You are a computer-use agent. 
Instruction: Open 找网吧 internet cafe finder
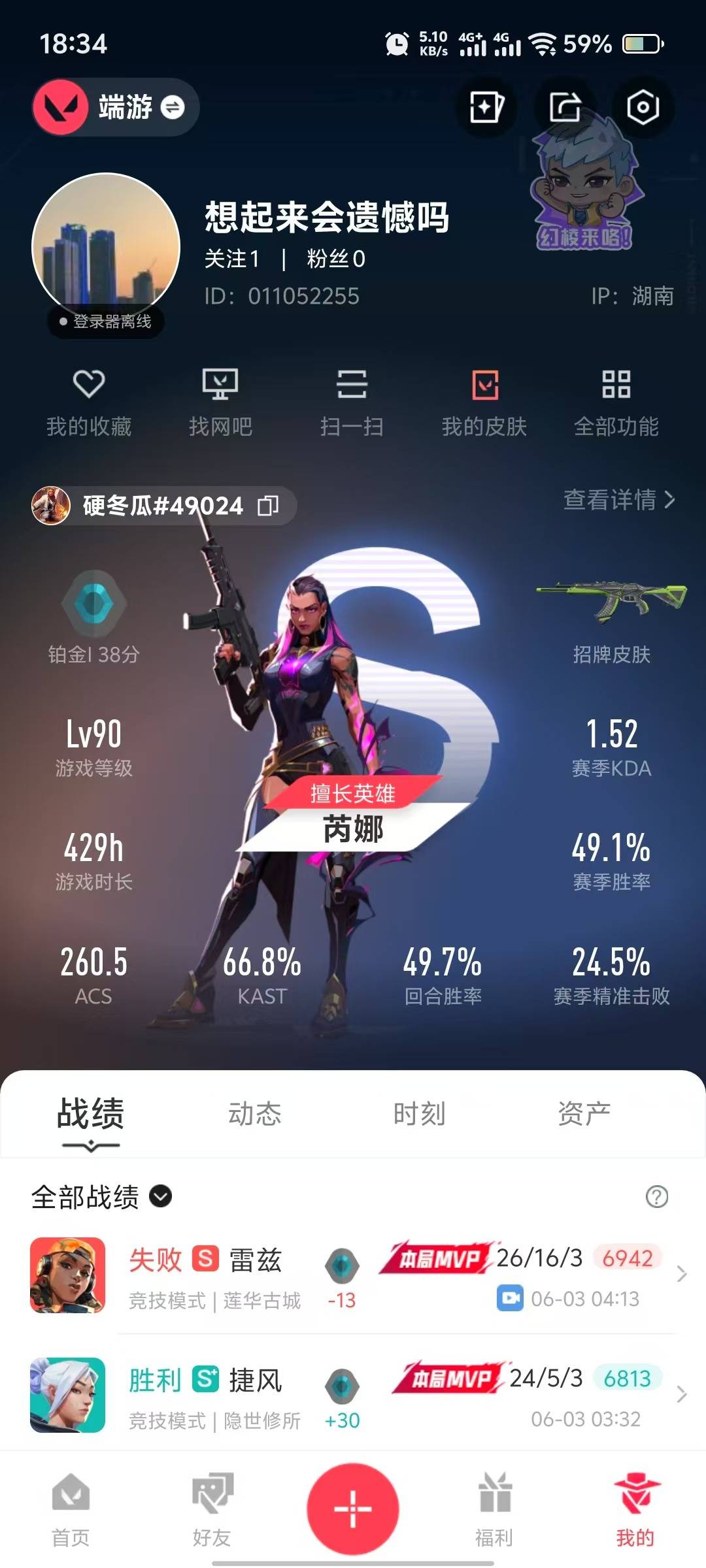(220, 403)
